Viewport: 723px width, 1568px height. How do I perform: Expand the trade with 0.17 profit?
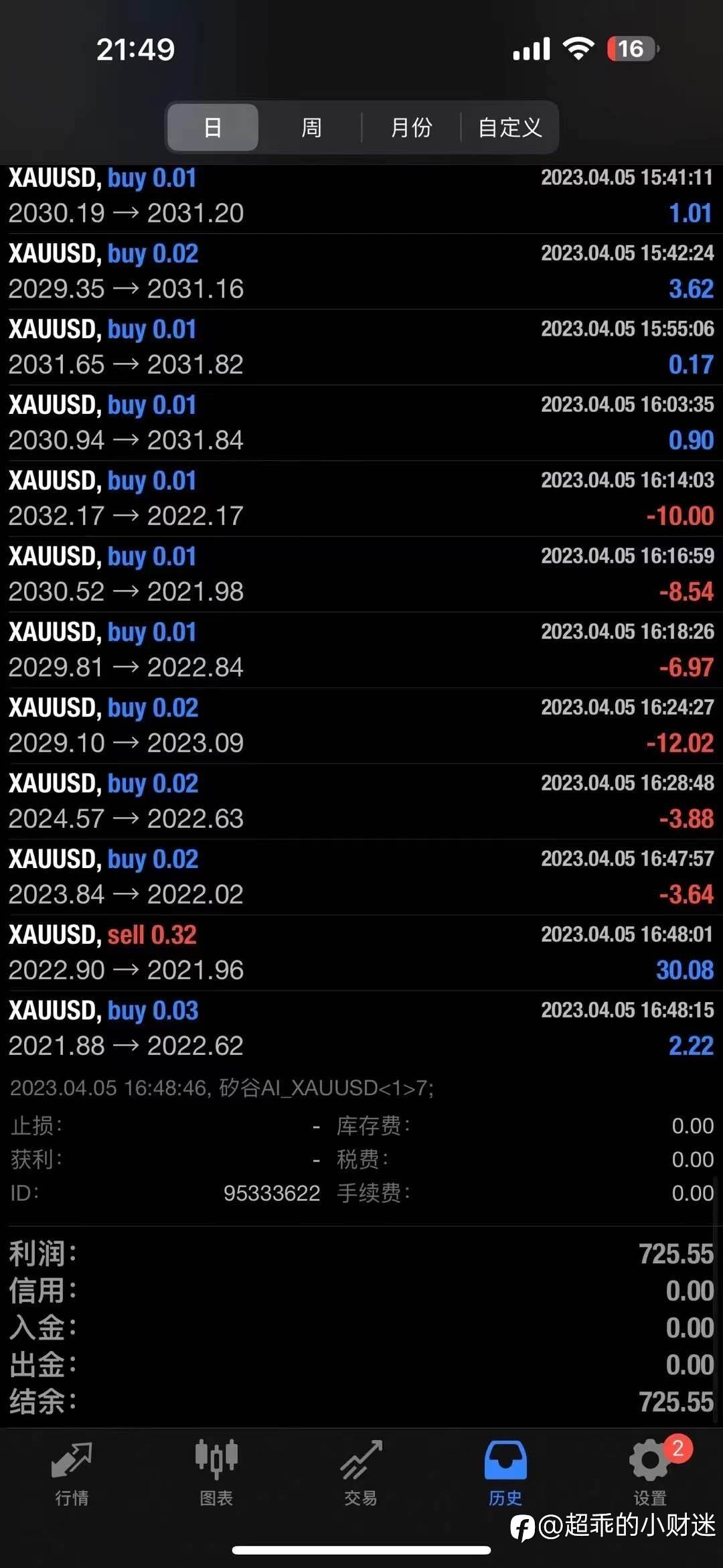(361, 347)
